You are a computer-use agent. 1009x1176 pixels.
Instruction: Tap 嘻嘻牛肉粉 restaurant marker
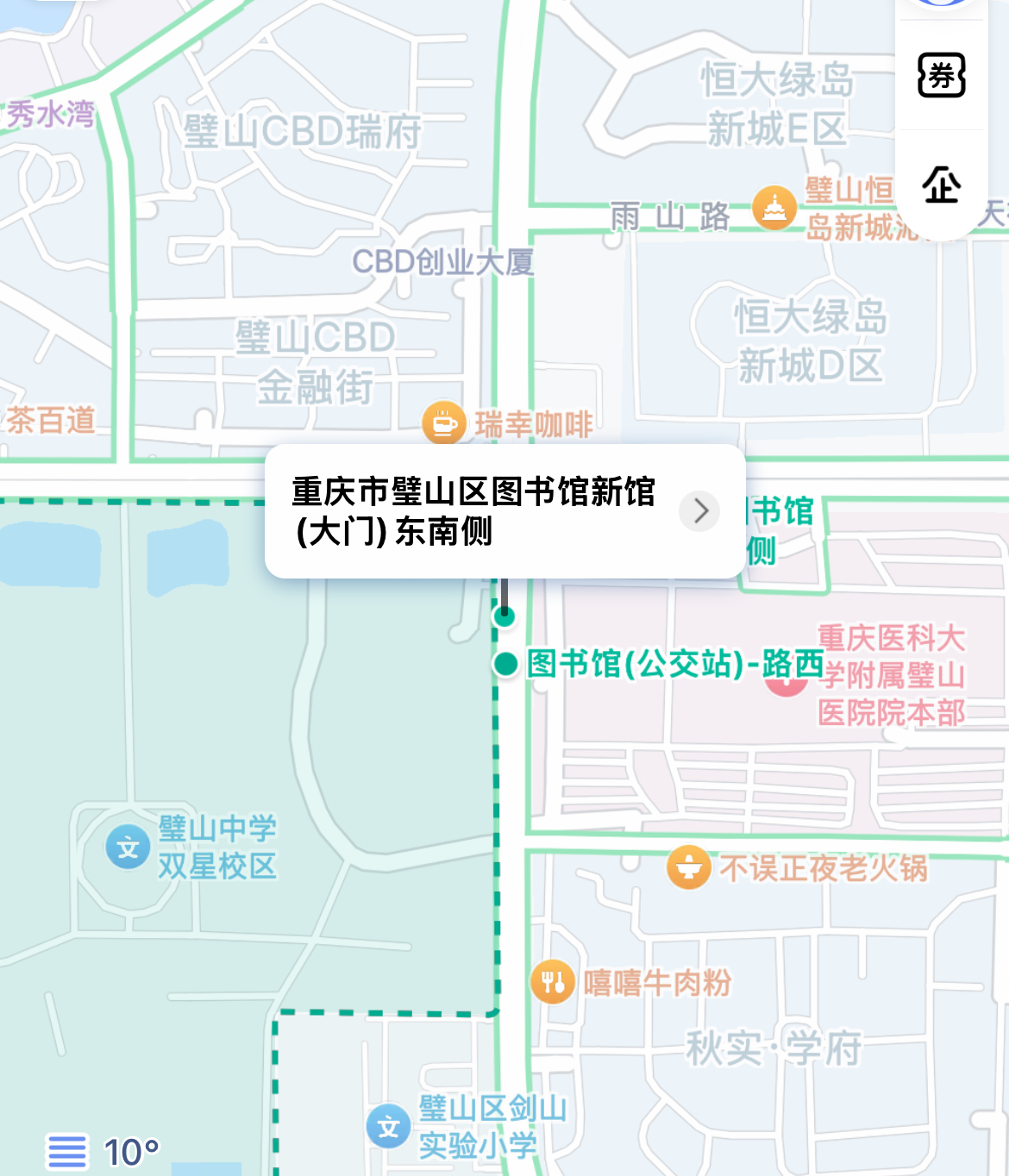tap(553, 981)
